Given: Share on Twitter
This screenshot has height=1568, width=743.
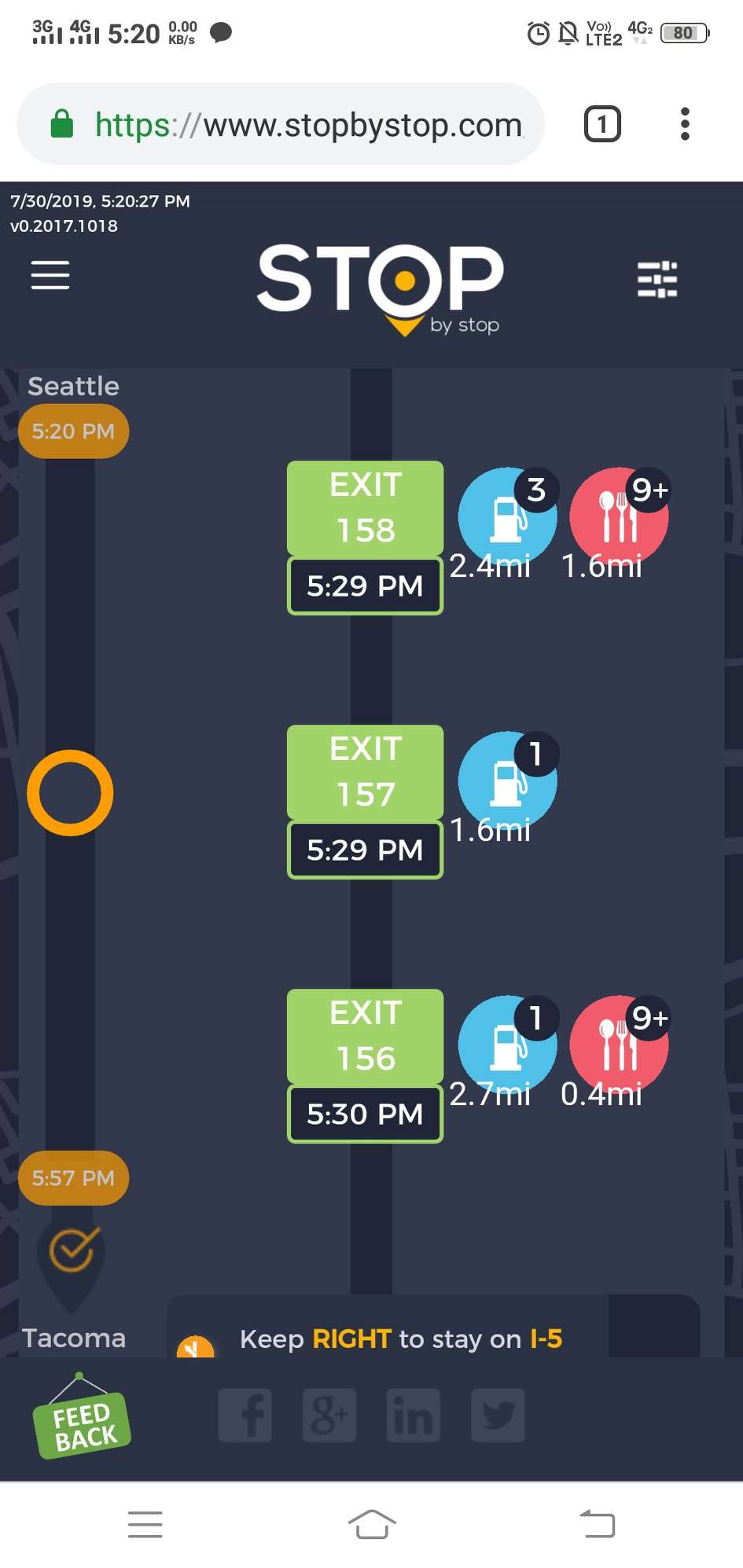Looking at the screenshot, I should point(498,1415).
